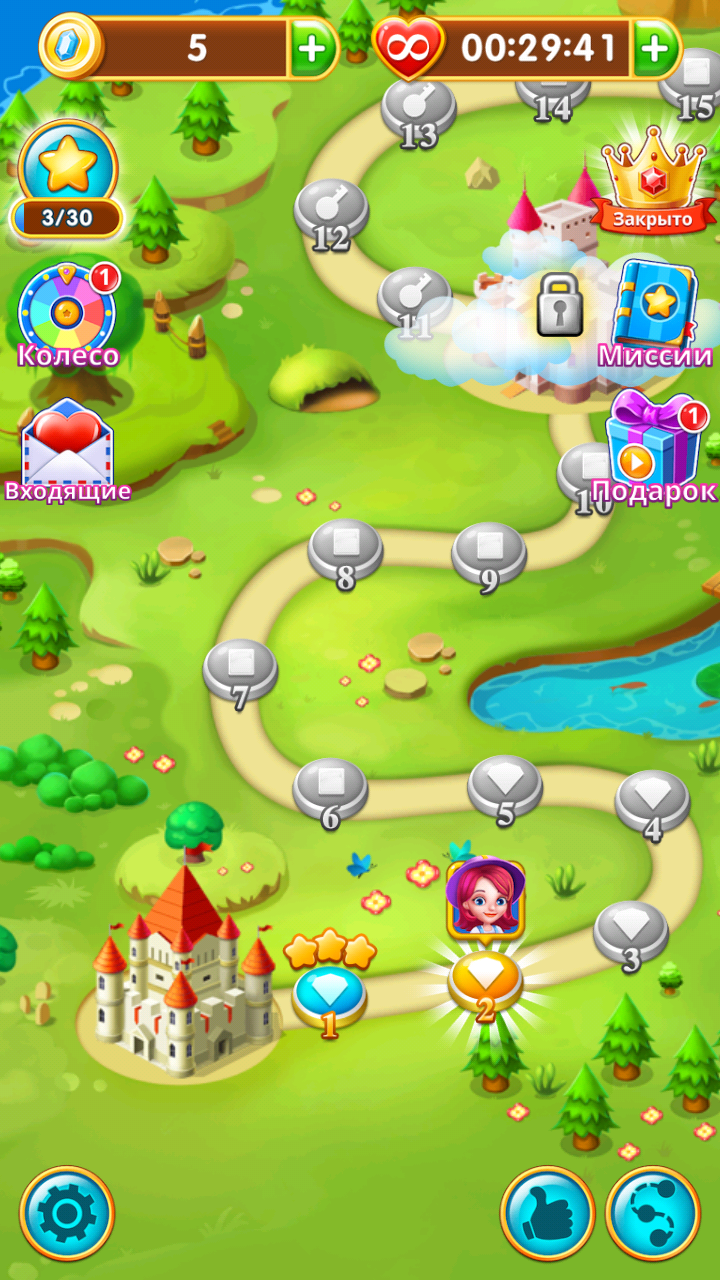Open the share button
The height and width of the screenshot is (1280, 720).
point(653,1213)
